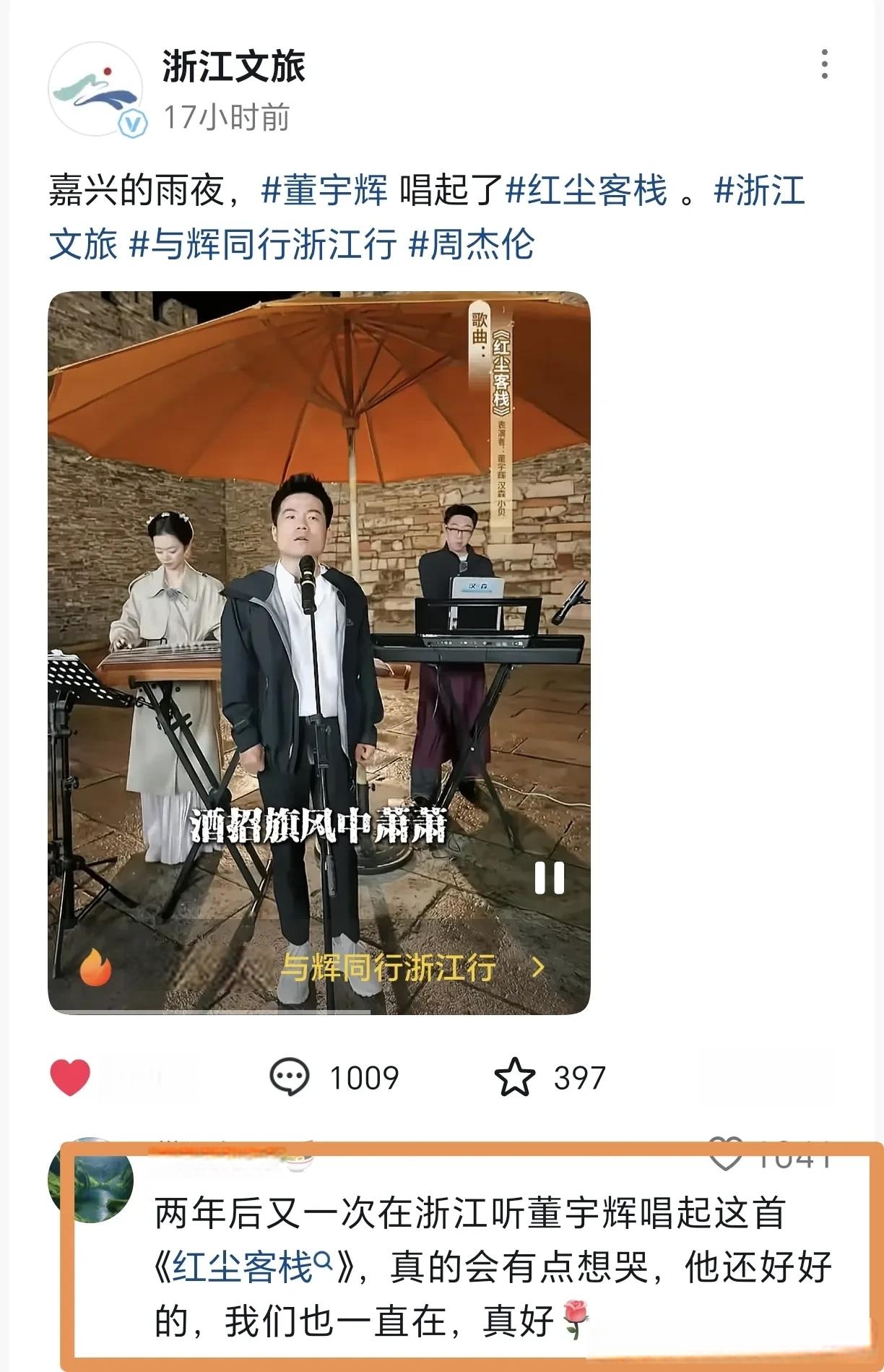This screenshot has width=884, height=1372.
Task: Open the #红尘客栈 hashtag in the post
Action: click(x=586, y=191)
